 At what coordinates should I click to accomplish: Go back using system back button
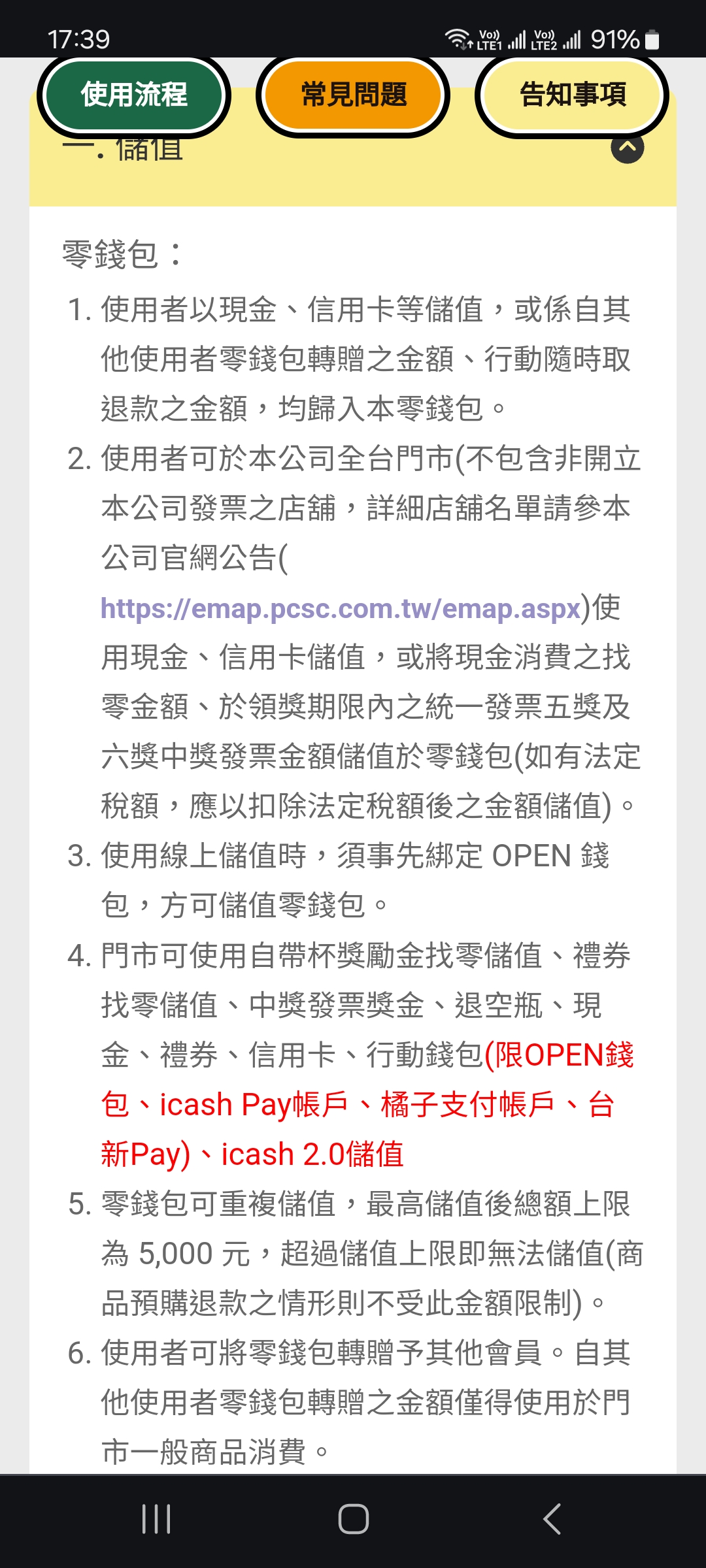coord(552,1519)
